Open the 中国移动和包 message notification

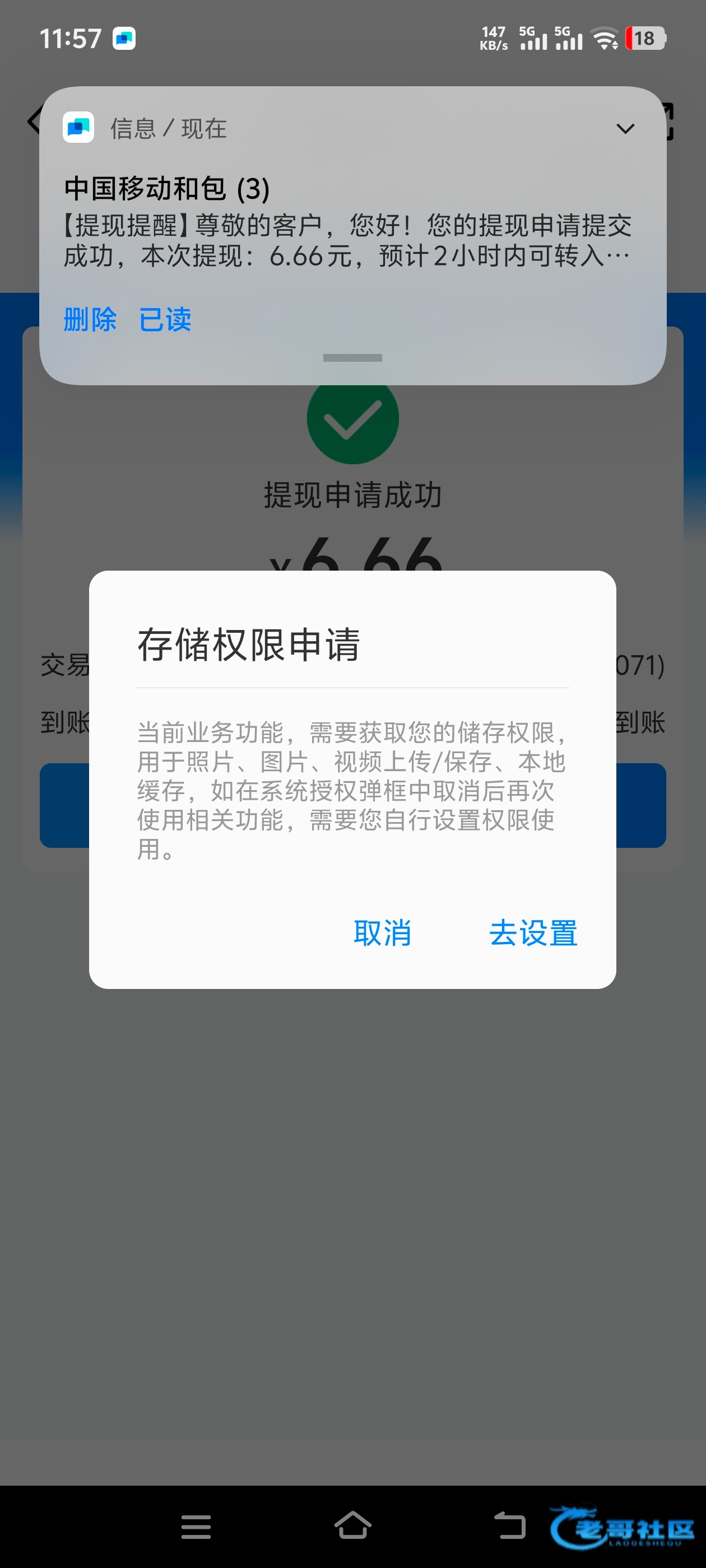347,225
